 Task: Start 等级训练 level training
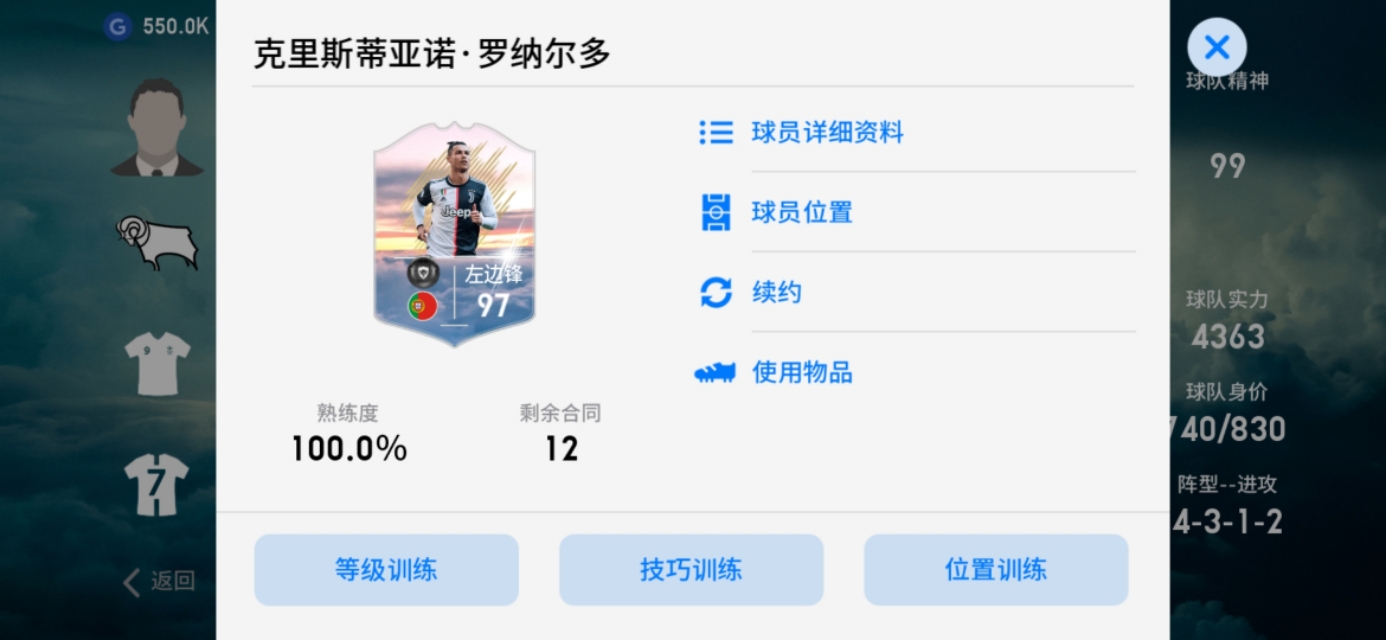386,570
